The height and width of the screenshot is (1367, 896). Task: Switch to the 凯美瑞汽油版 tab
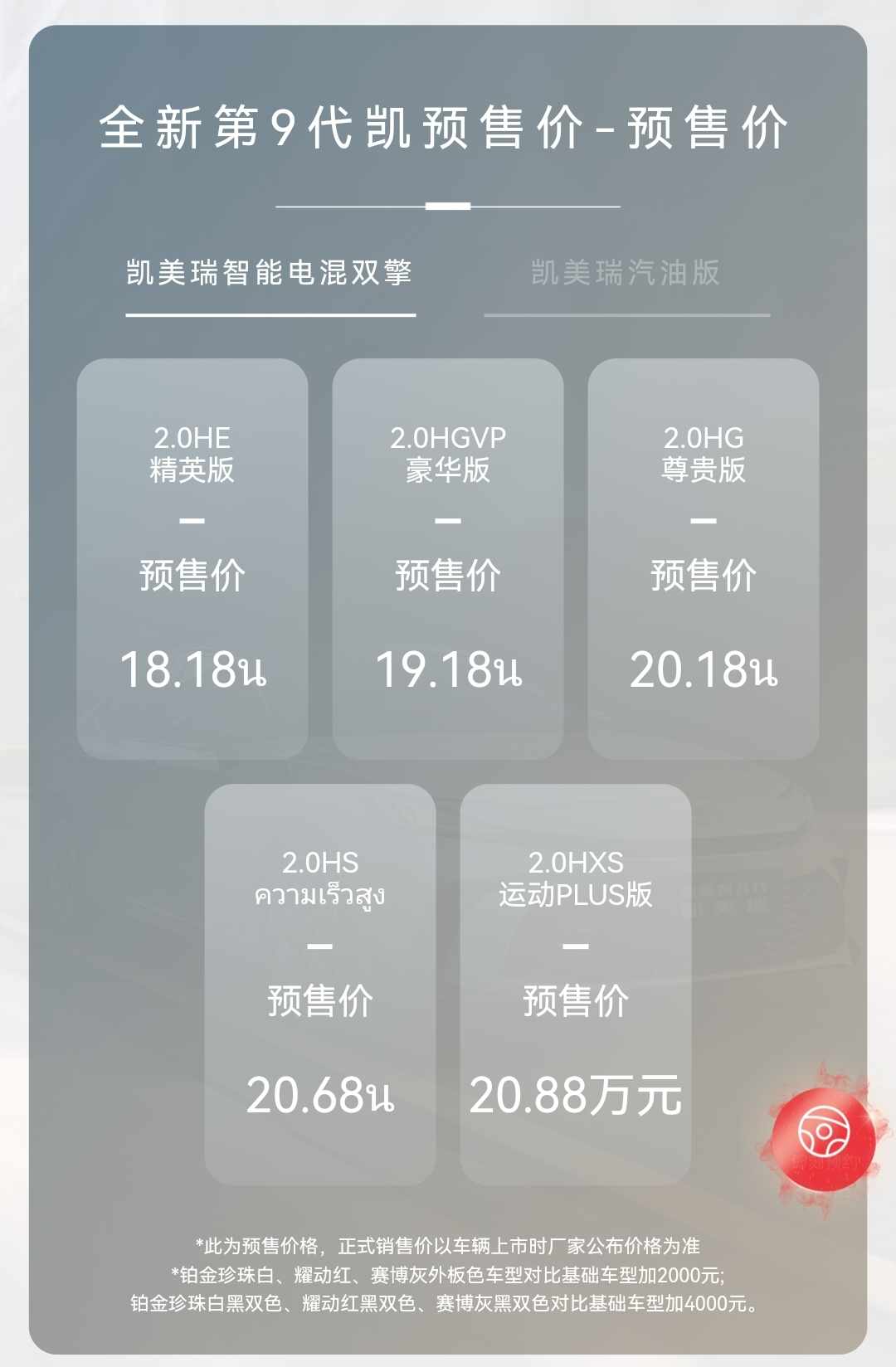[626, 273]
